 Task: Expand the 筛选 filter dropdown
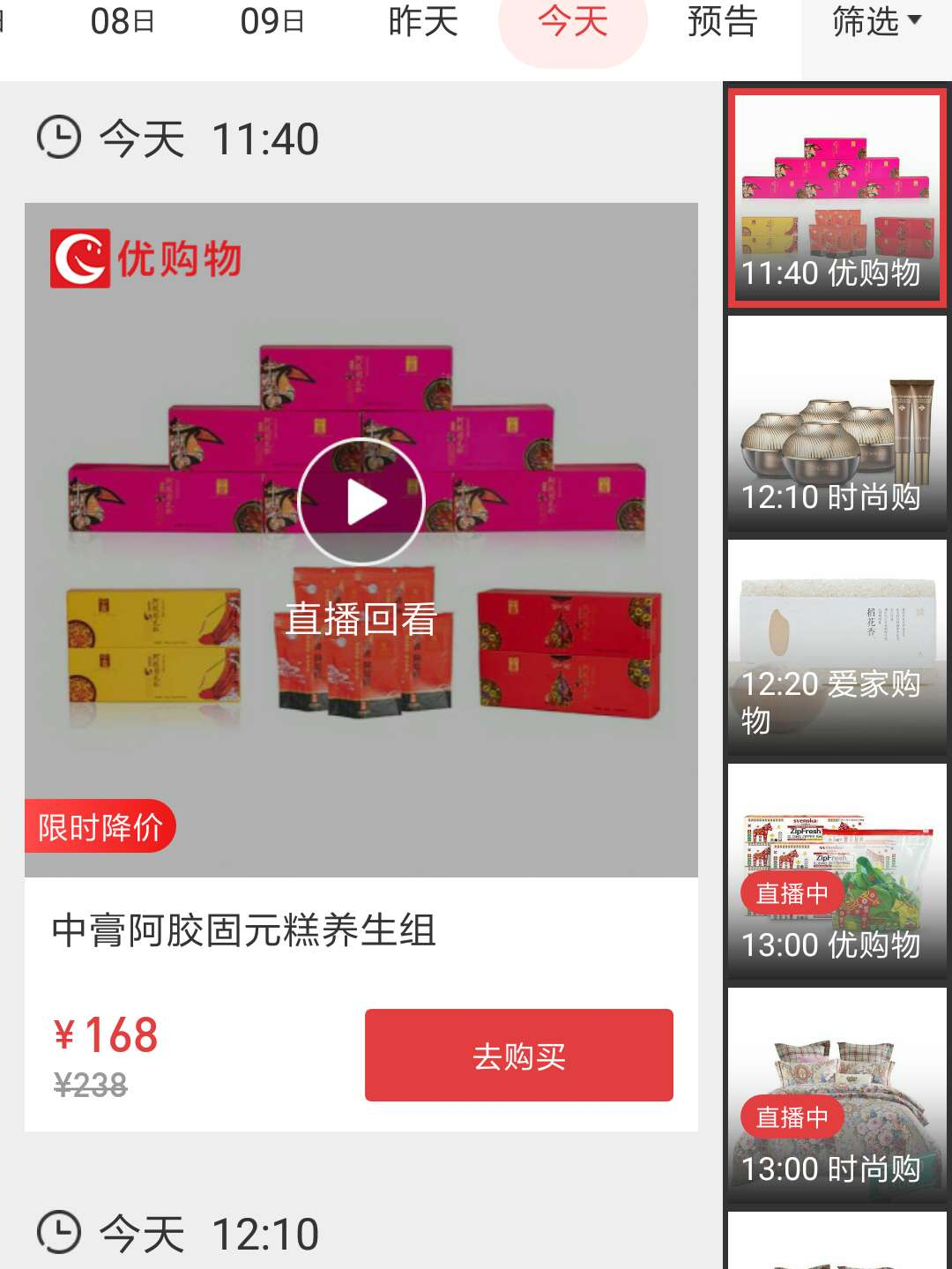pos(876,22)
